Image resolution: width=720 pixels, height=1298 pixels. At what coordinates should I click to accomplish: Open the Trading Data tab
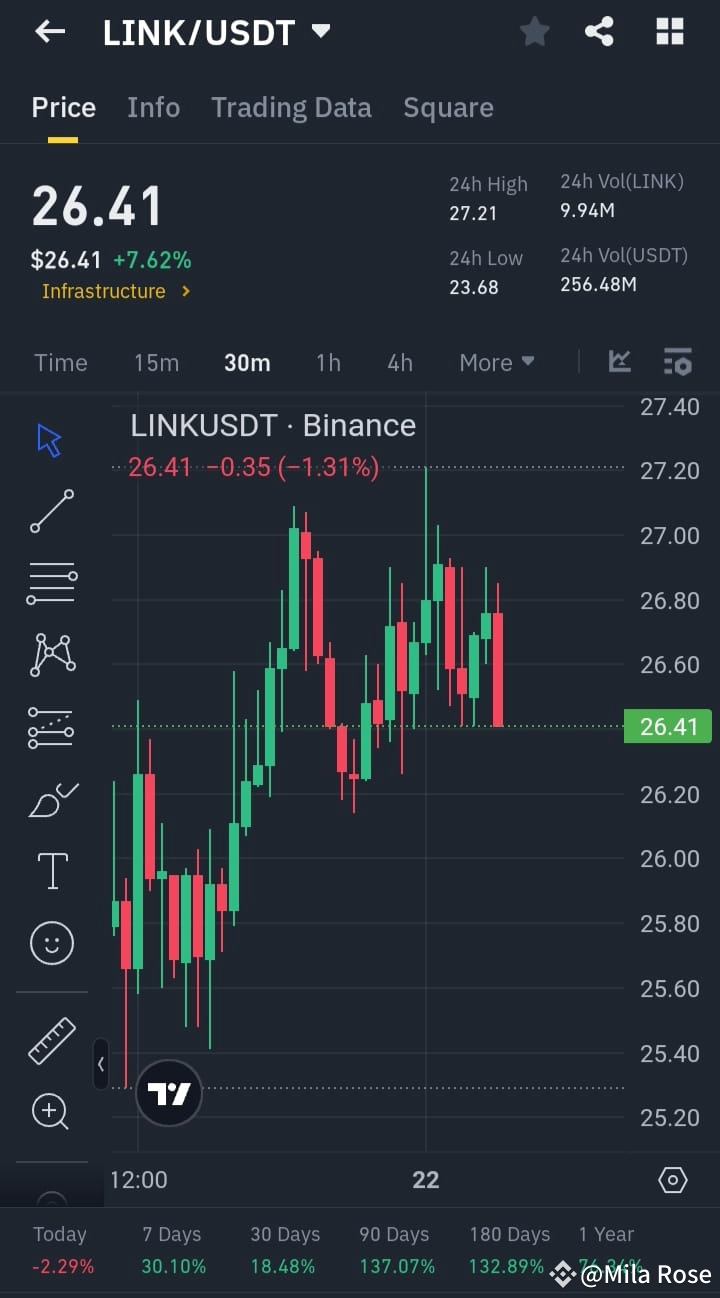tap(291, 107)
